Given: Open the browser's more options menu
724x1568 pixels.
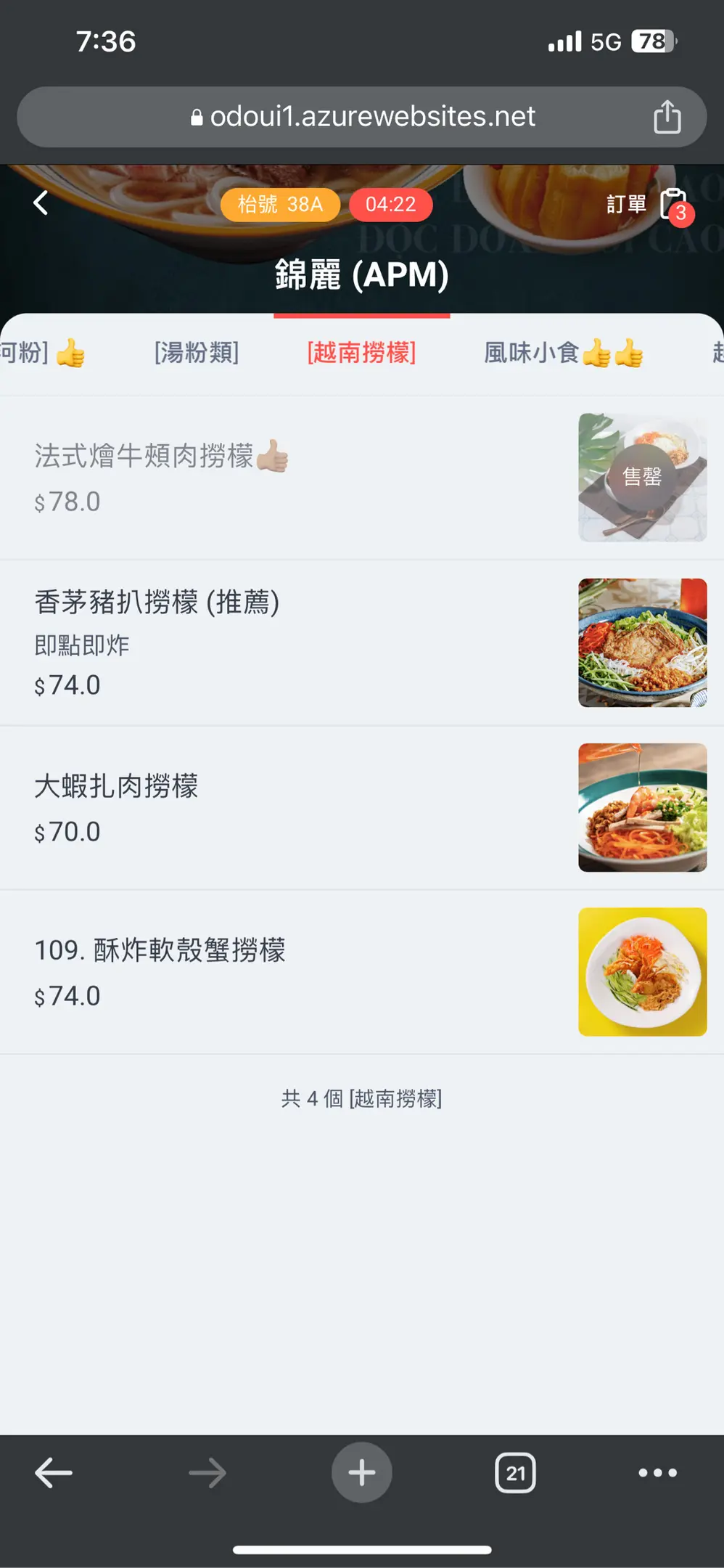Looking at the screenshot, I should pyautogui.click(x=657, y=1472).
